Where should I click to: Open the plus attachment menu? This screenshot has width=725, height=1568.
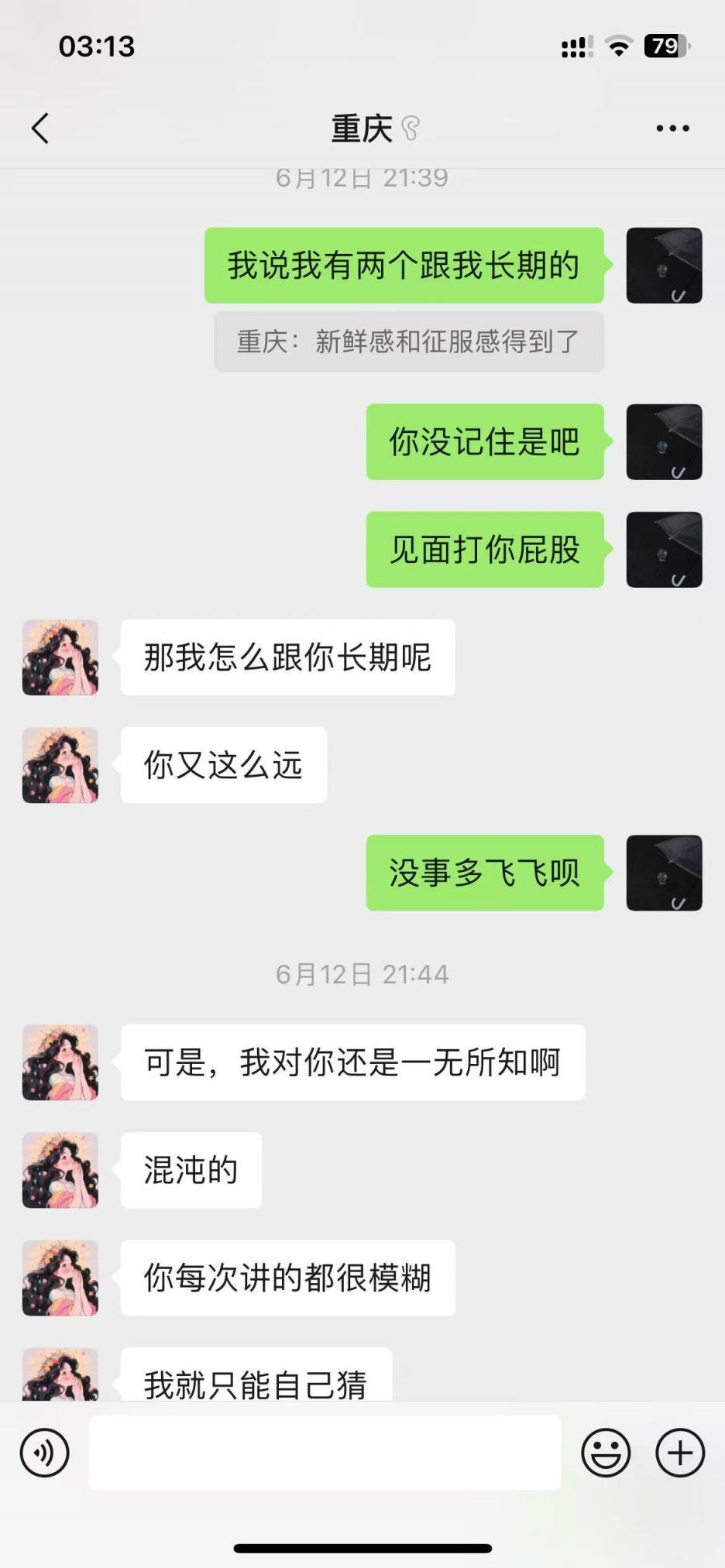coord(680,1453)
